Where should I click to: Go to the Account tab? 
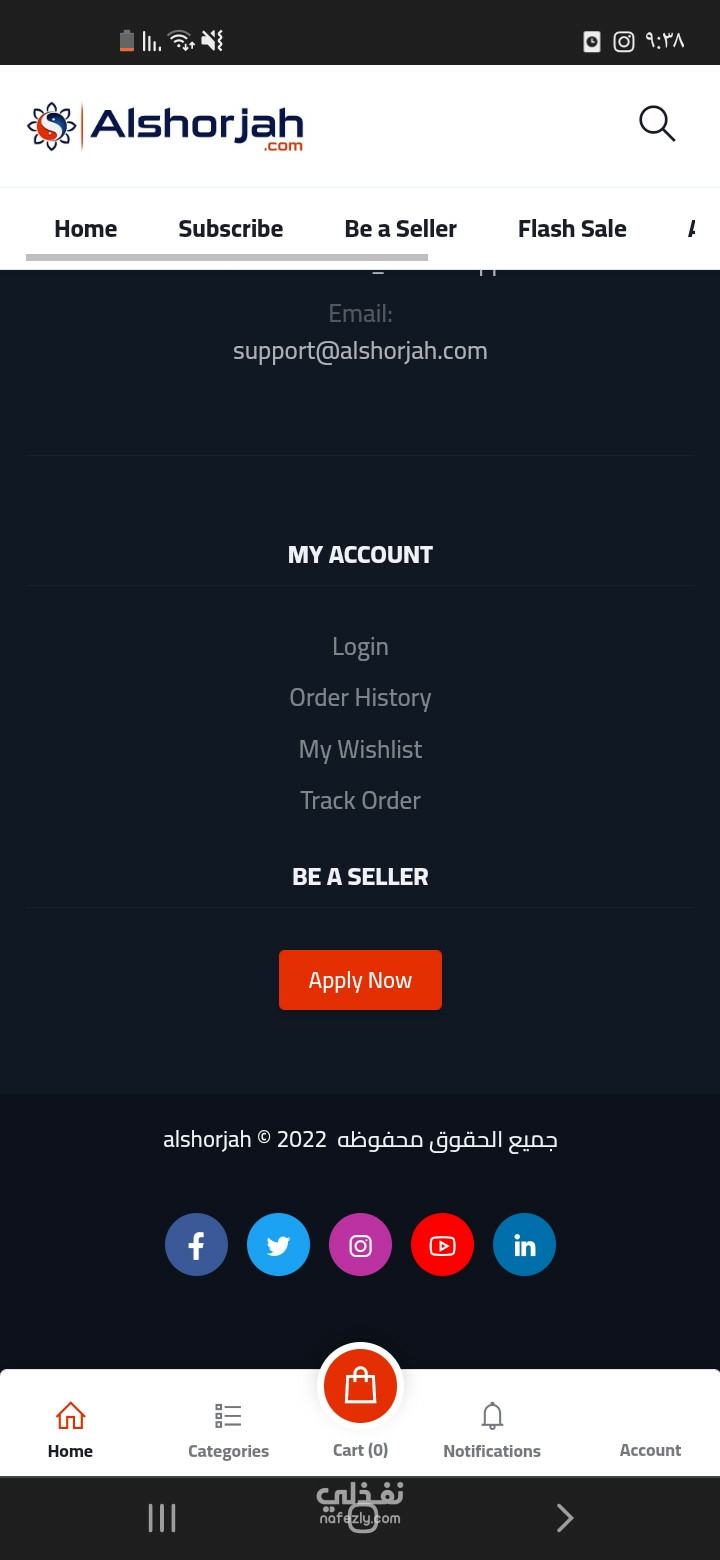click(x=650, y=1450)
